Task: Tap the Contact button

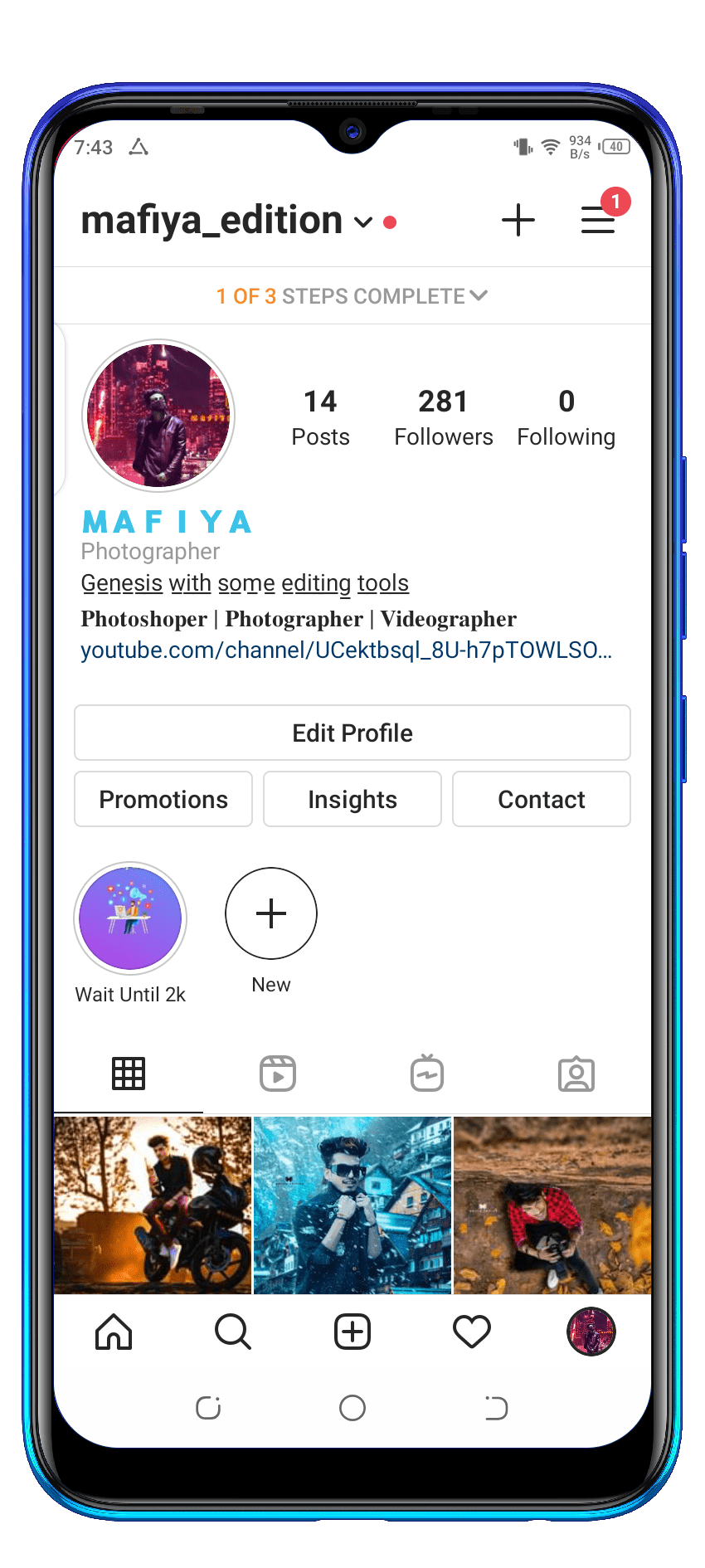Action: (x=541, y=799)
